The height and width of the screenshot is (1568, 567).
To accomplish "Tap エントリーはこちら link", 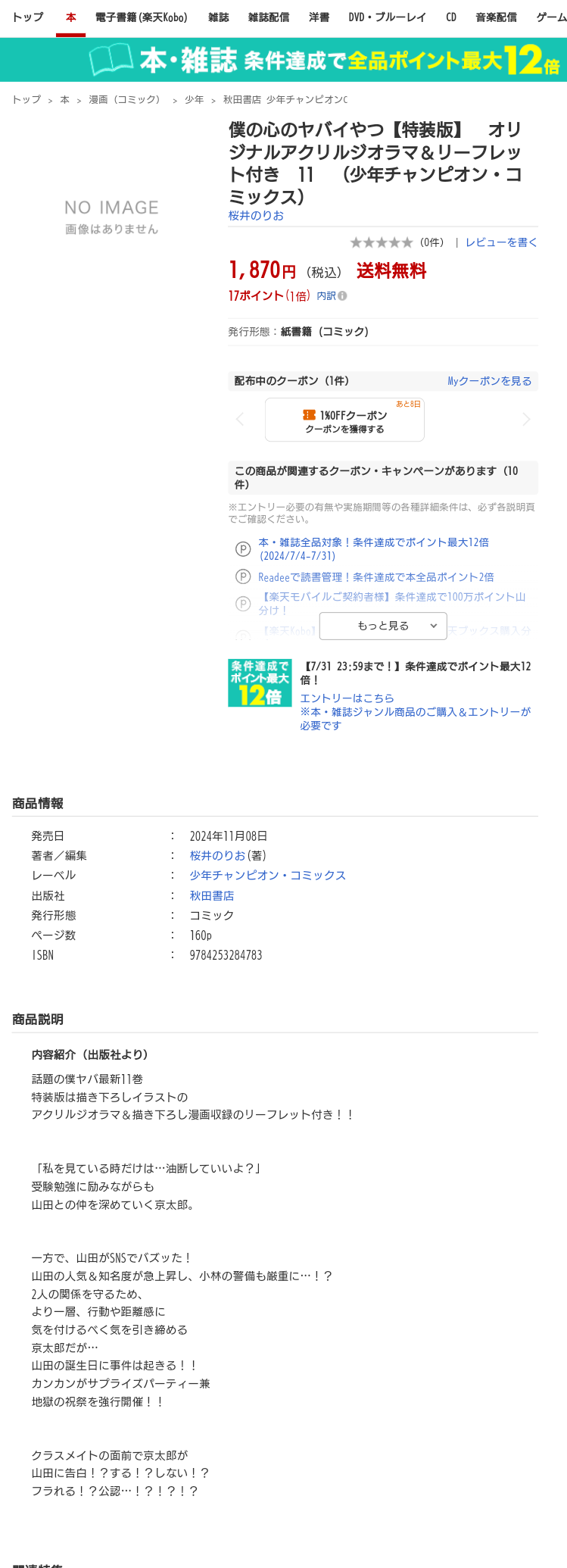I will (x=347, y=698).
